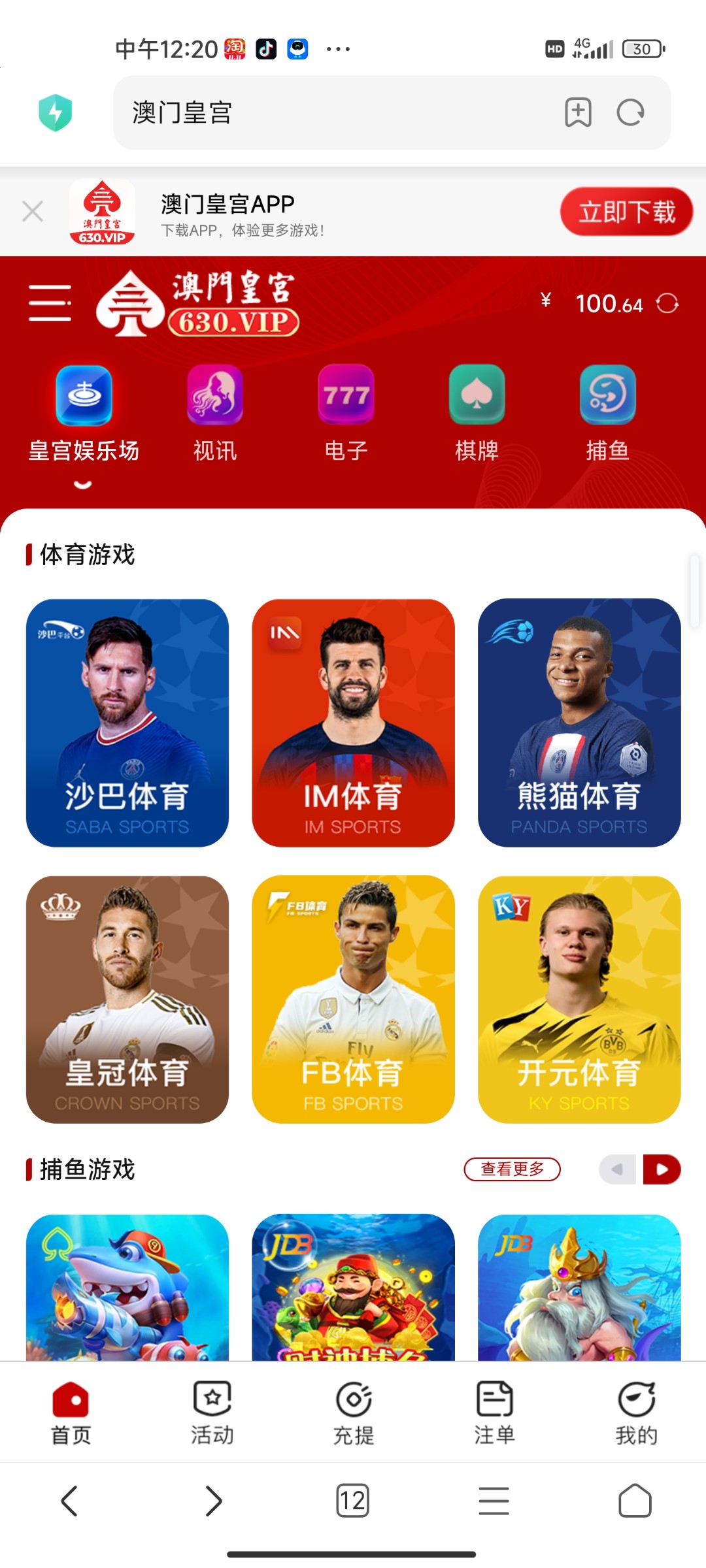This screenshot has height=1568, width=706.
Task: Open the 沙巴体育 card
Action: 127,723
